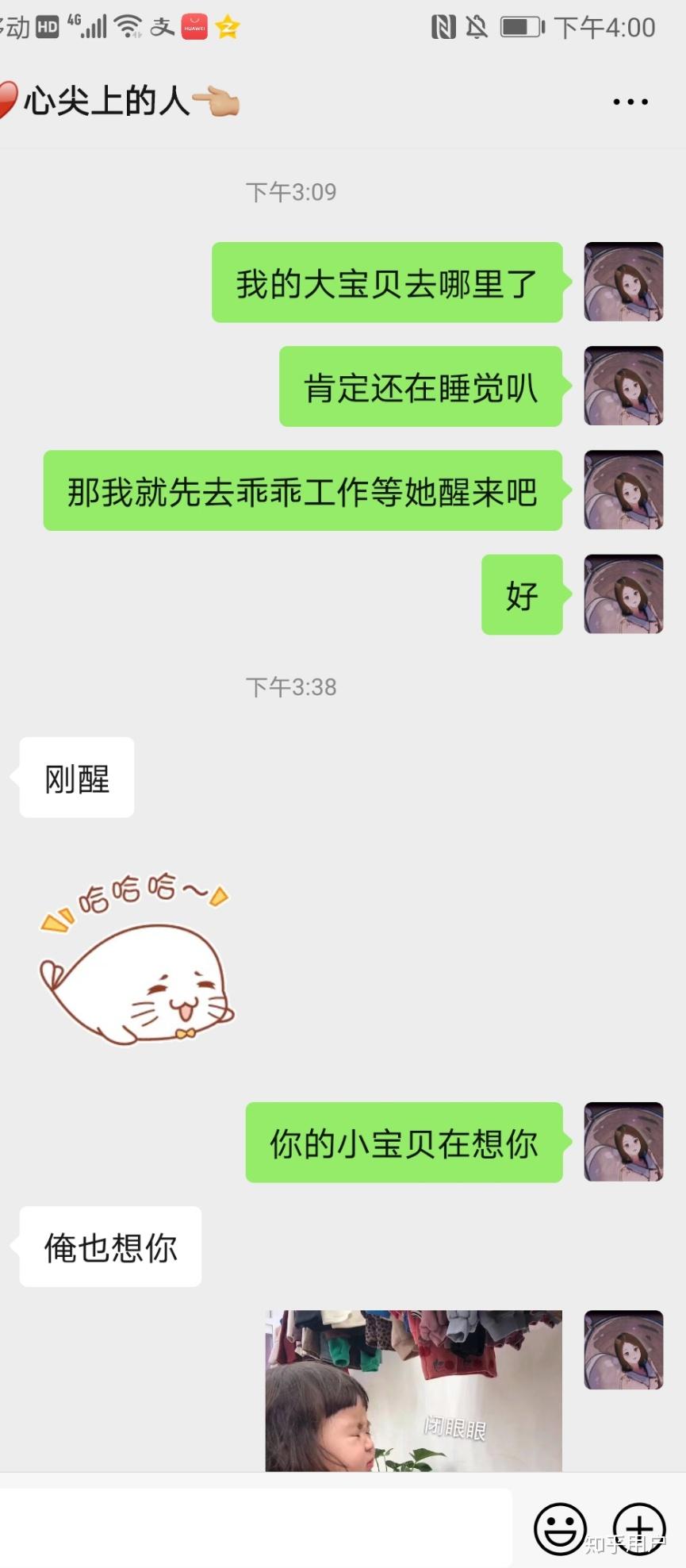Open the plus attachment menu
Image resolution: width=686 pixels, height=1568 pixels.
pyautogui.click(x=639, y=1528)
